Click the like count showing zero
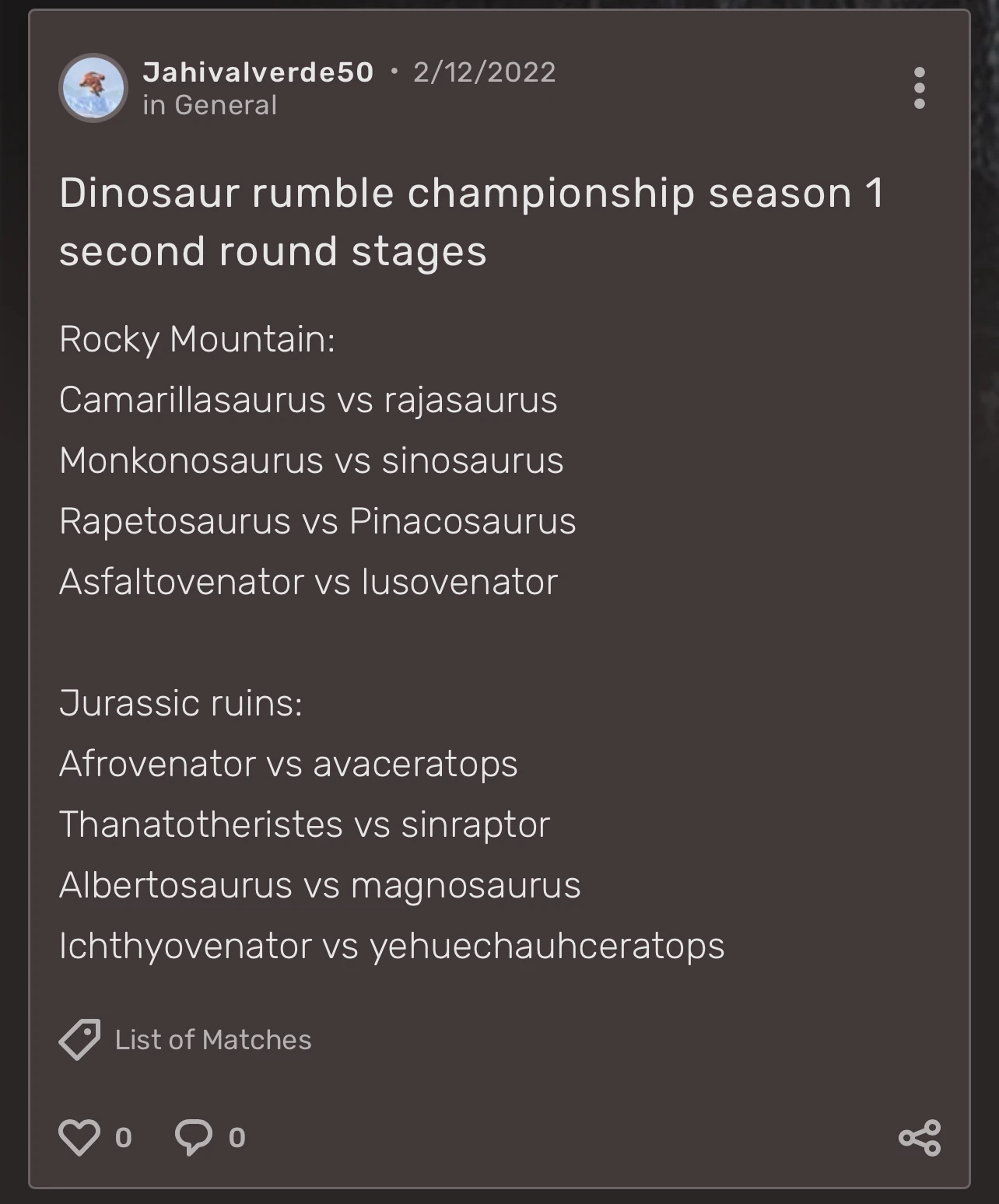This screenshot has width=999, height=1204. click(x=124, y=1137)
